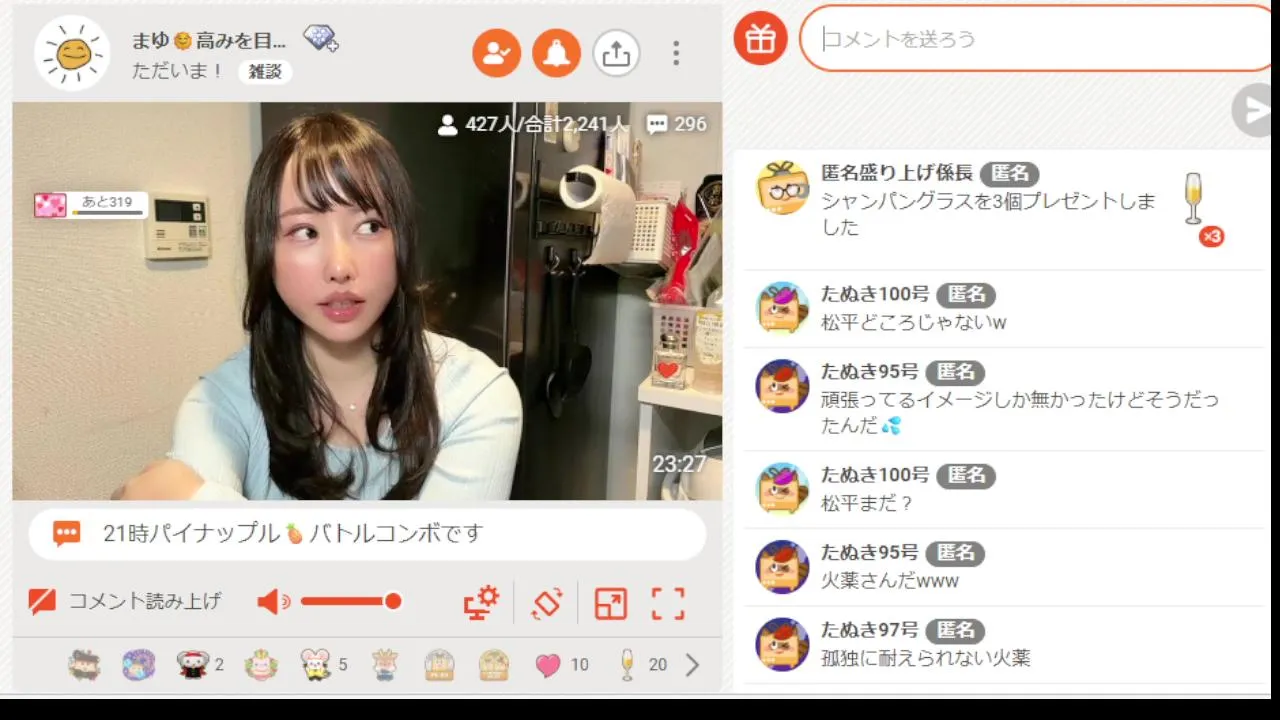Send the pink heart gift
Image resolution: width=1280 pixels, height=720 pixels.
tap(548, 665)
